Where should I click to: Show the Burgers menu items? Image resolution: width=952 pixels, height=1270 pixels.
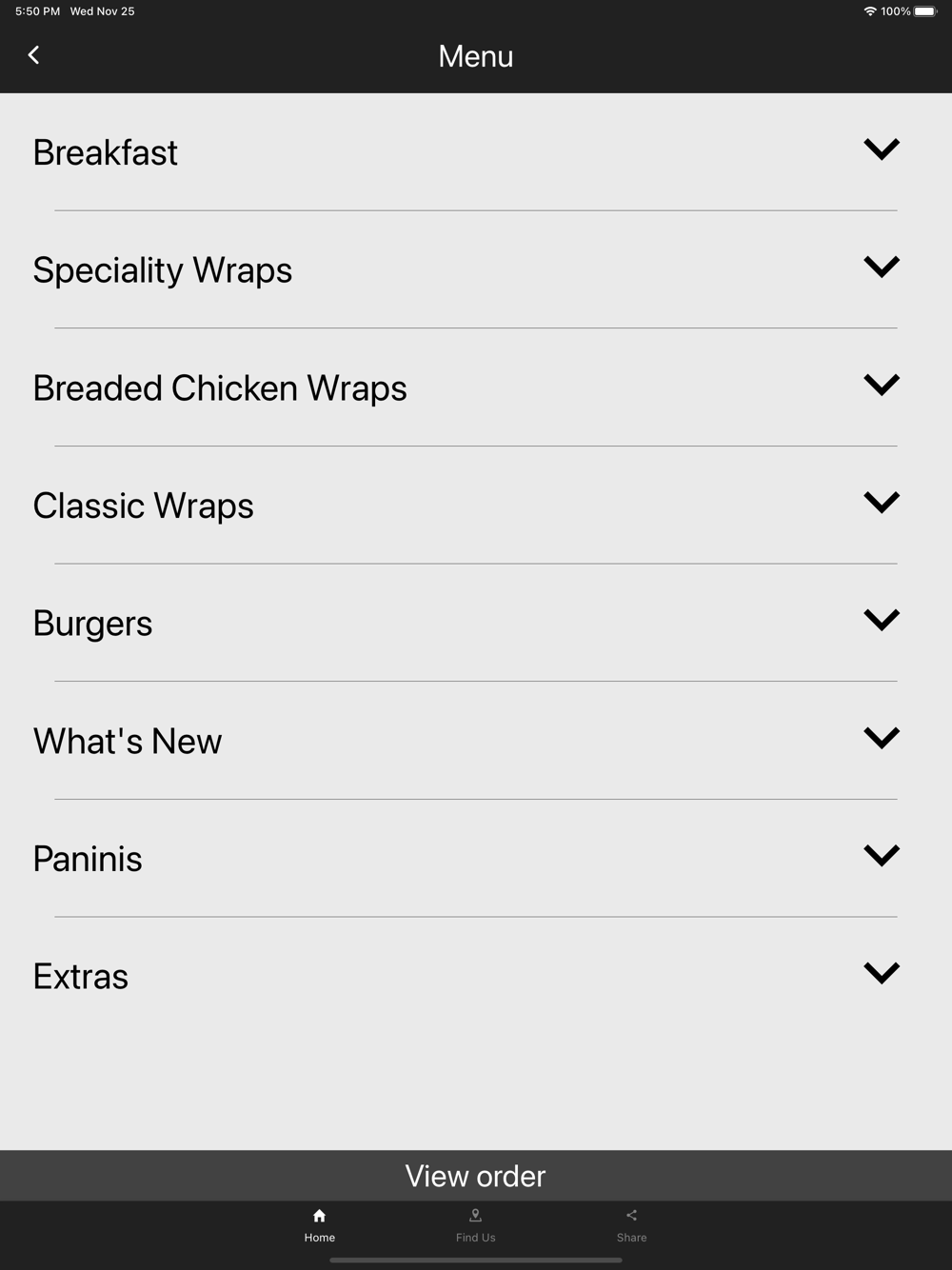(x=881, y=621)
